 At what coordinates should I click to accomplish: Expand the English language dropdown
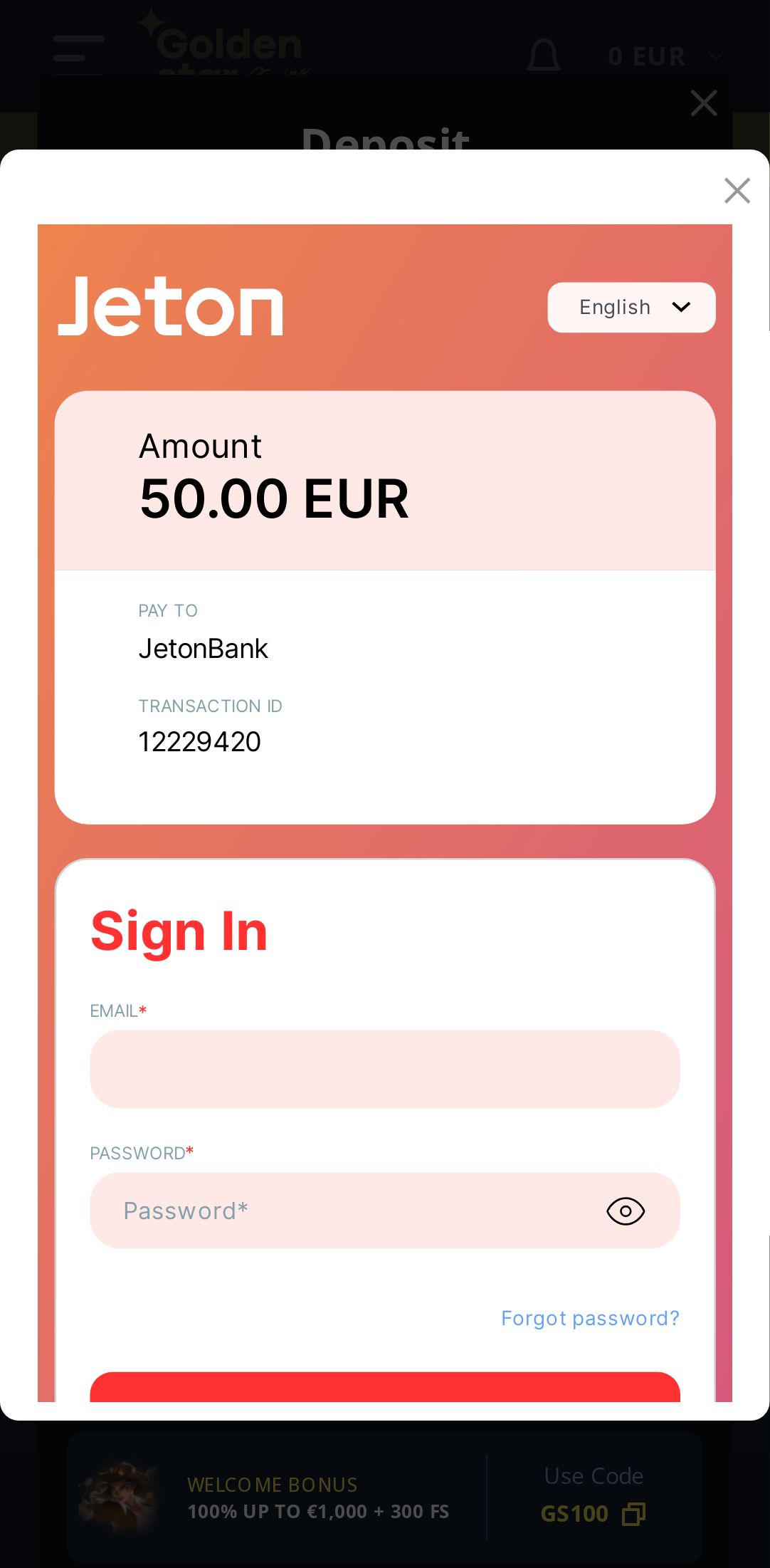pos(631,308)
